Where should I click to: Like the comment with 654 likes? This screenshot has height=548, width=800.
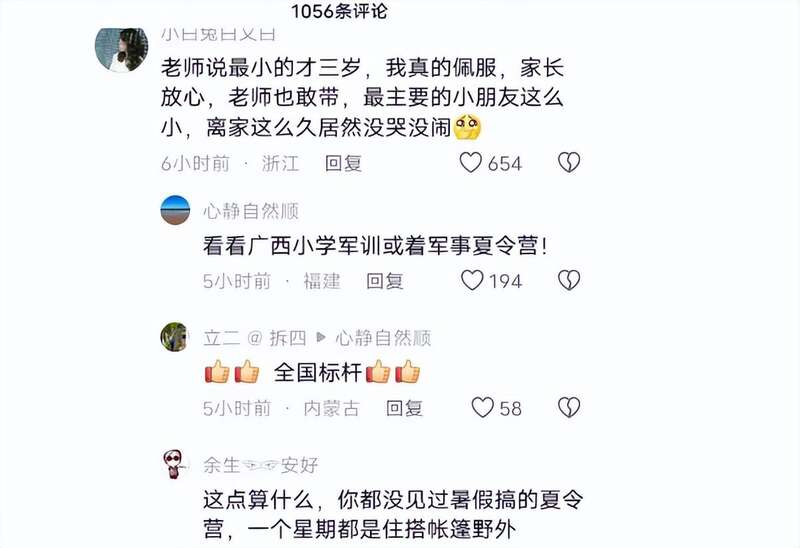pyautogui.click(x=471, y=163)
